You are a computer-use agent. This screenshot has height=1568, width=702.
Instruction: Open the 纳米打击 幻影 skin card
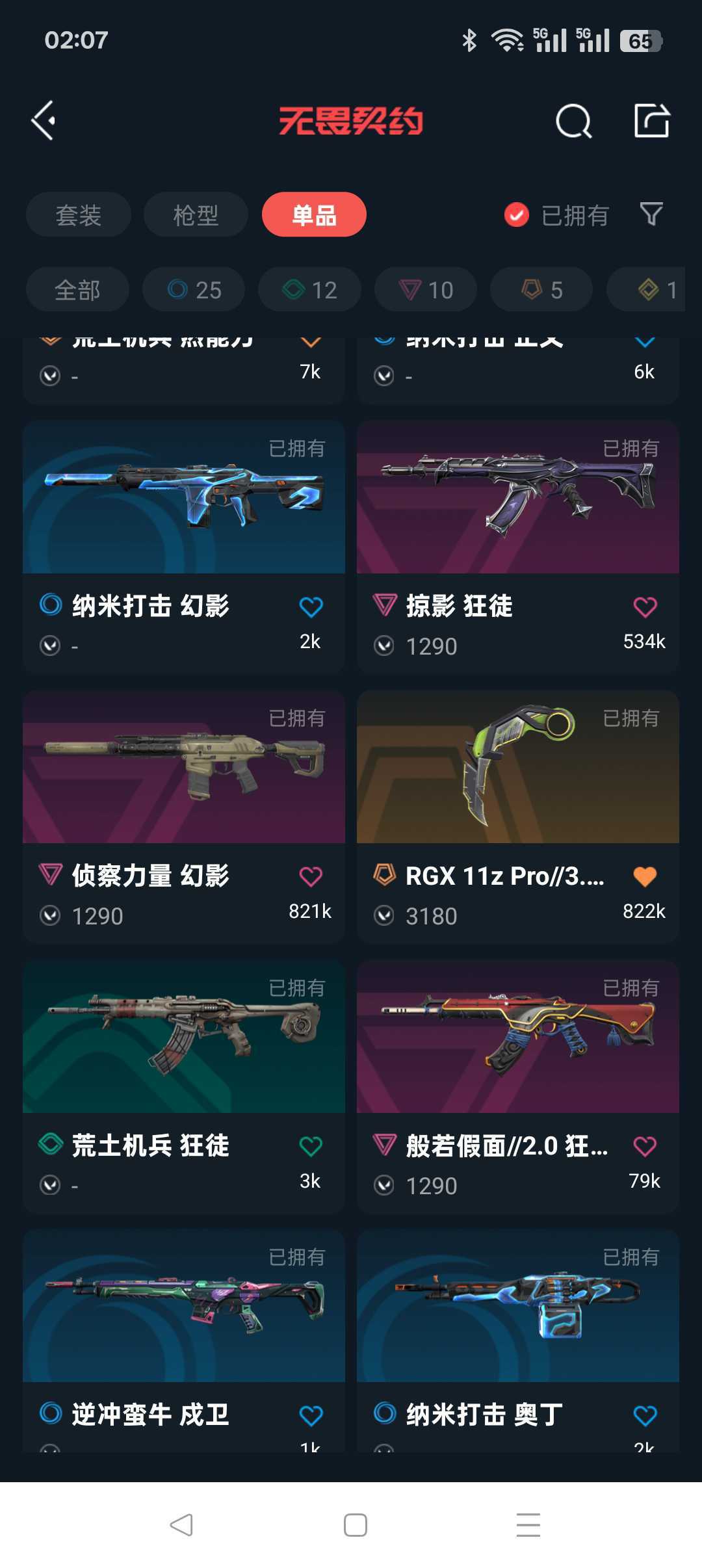(x=184, y=546)
